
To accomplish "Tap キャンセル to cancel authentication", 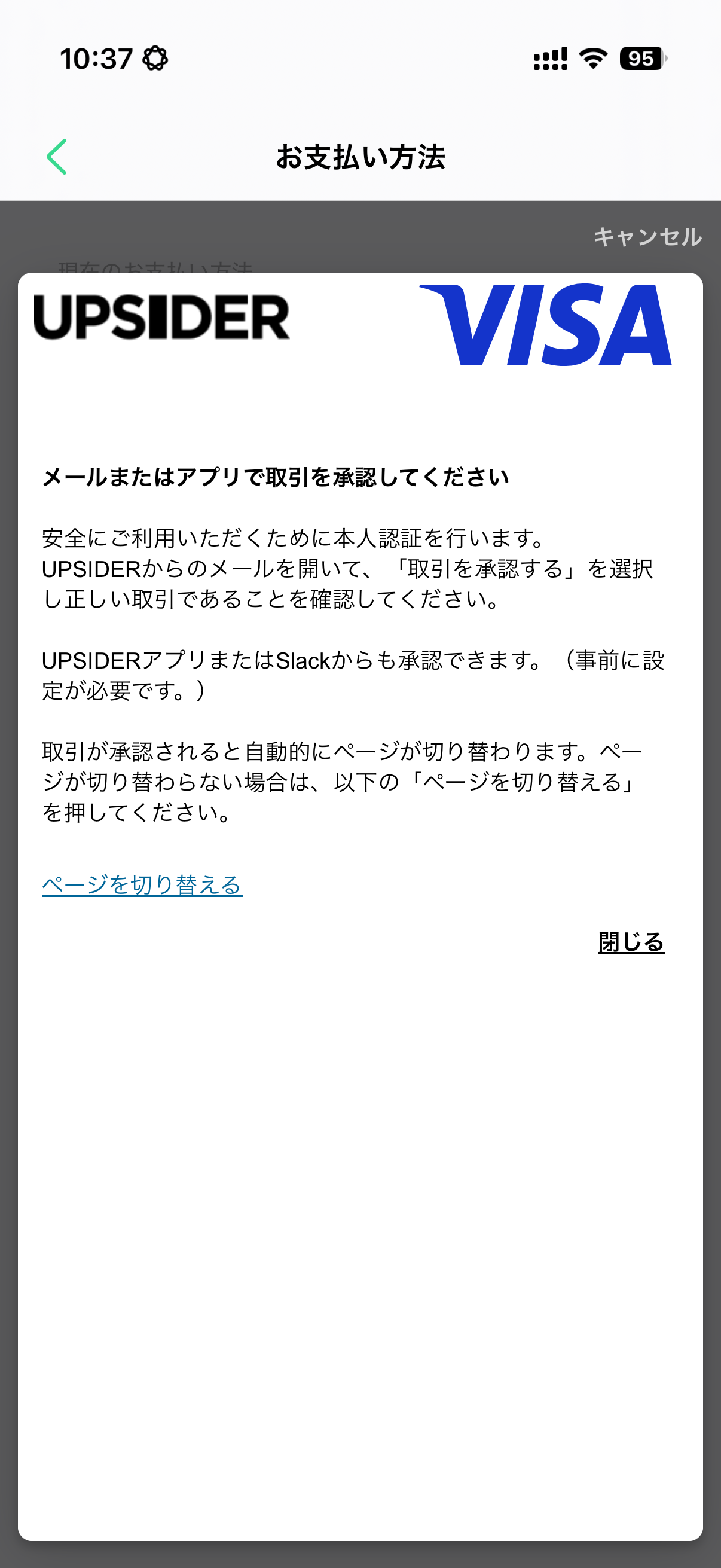I will tap(647, 237).
